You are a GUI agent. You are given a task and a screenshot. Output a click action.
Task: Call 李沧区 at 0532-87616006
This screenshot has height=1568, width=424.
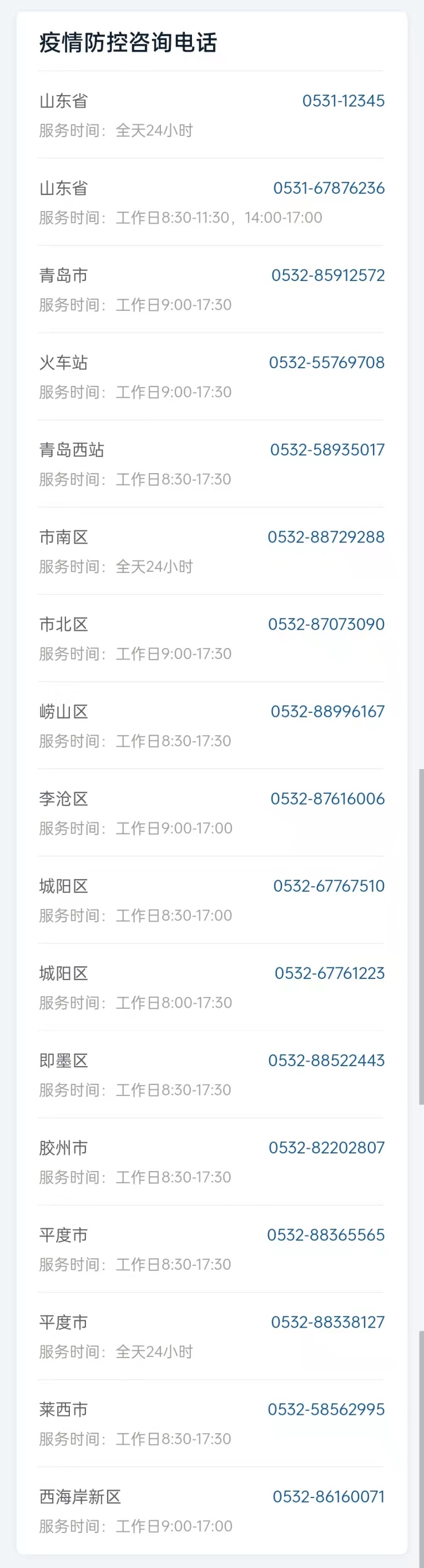coord(327,798)
